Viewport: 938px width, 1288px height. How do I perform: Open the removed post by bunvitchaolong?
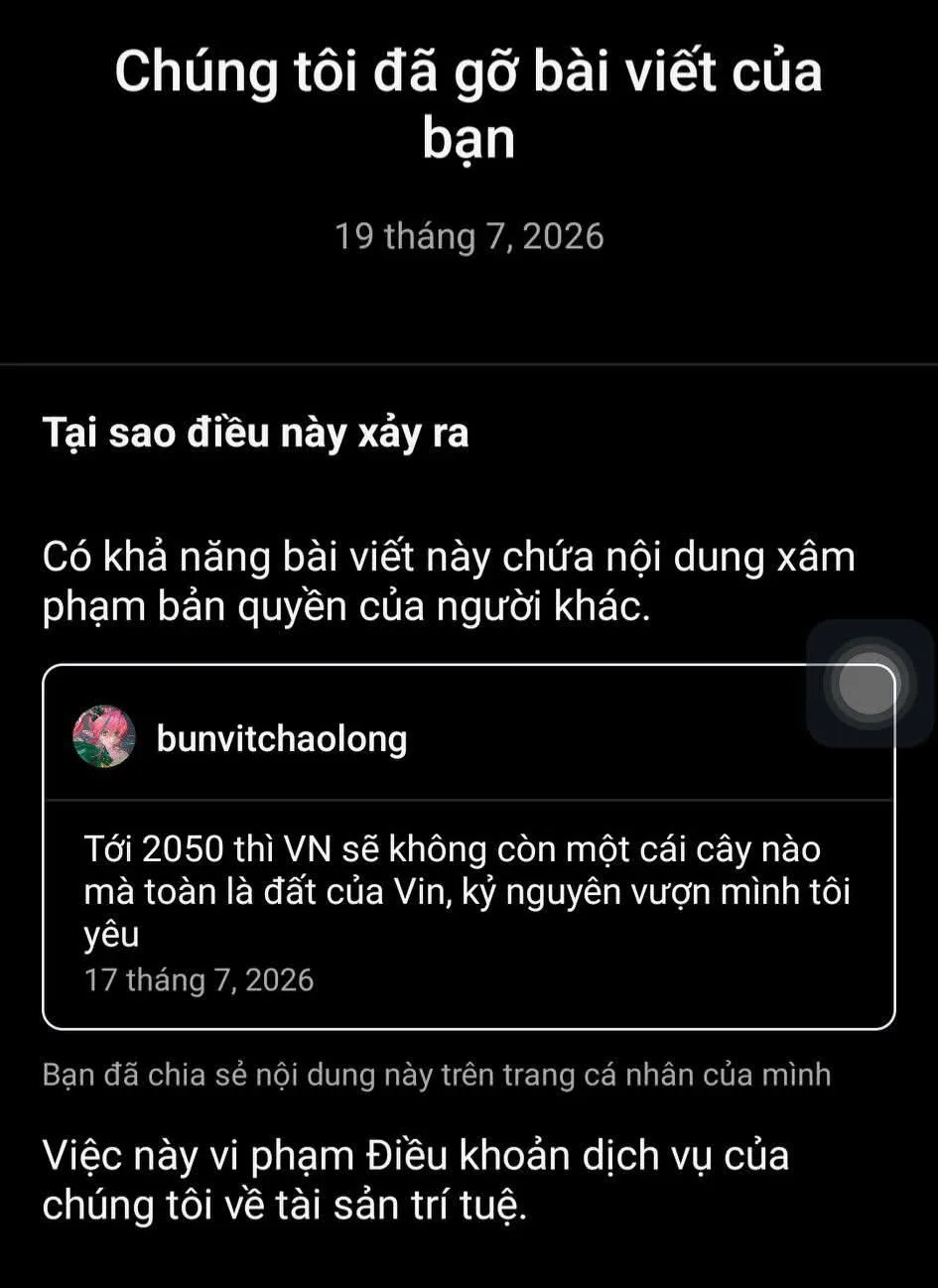(469, 846)
